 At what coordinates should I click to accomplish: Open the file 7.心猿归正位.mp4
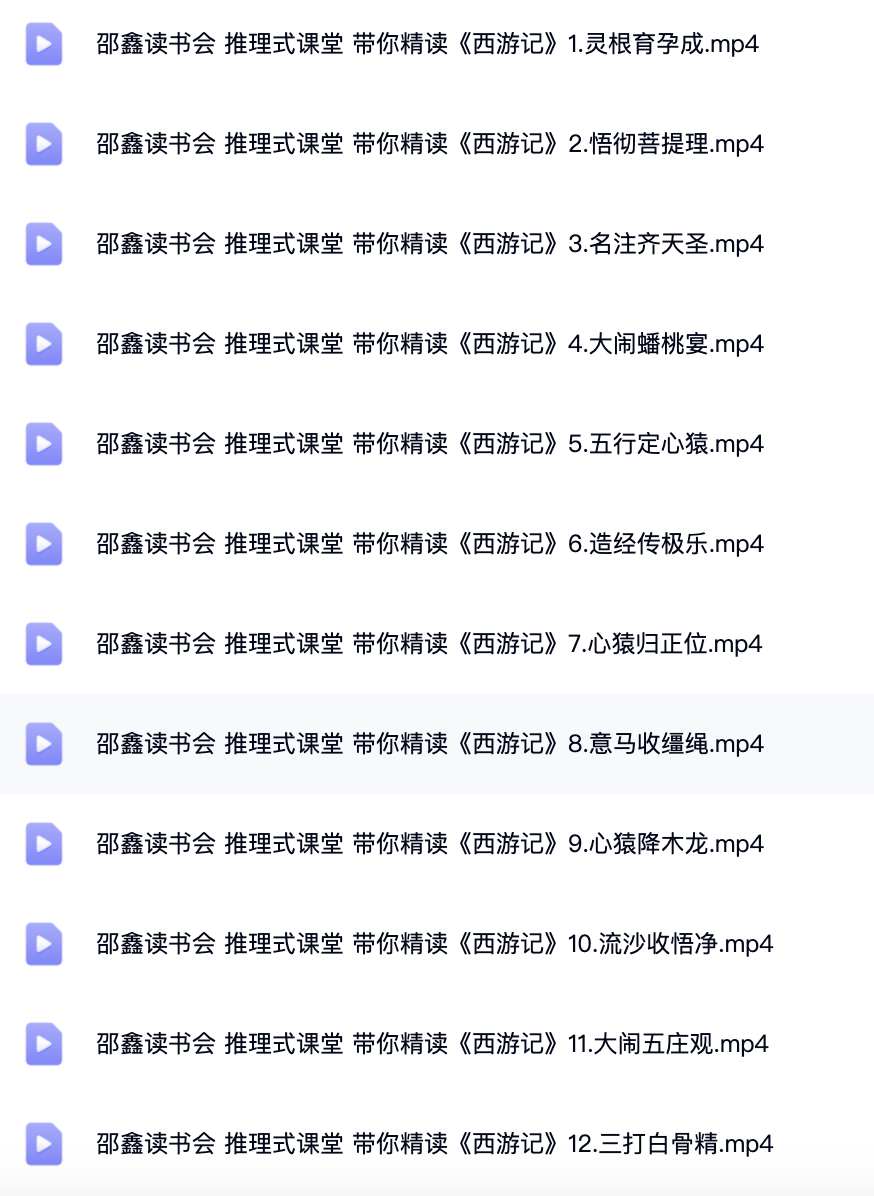420,644
